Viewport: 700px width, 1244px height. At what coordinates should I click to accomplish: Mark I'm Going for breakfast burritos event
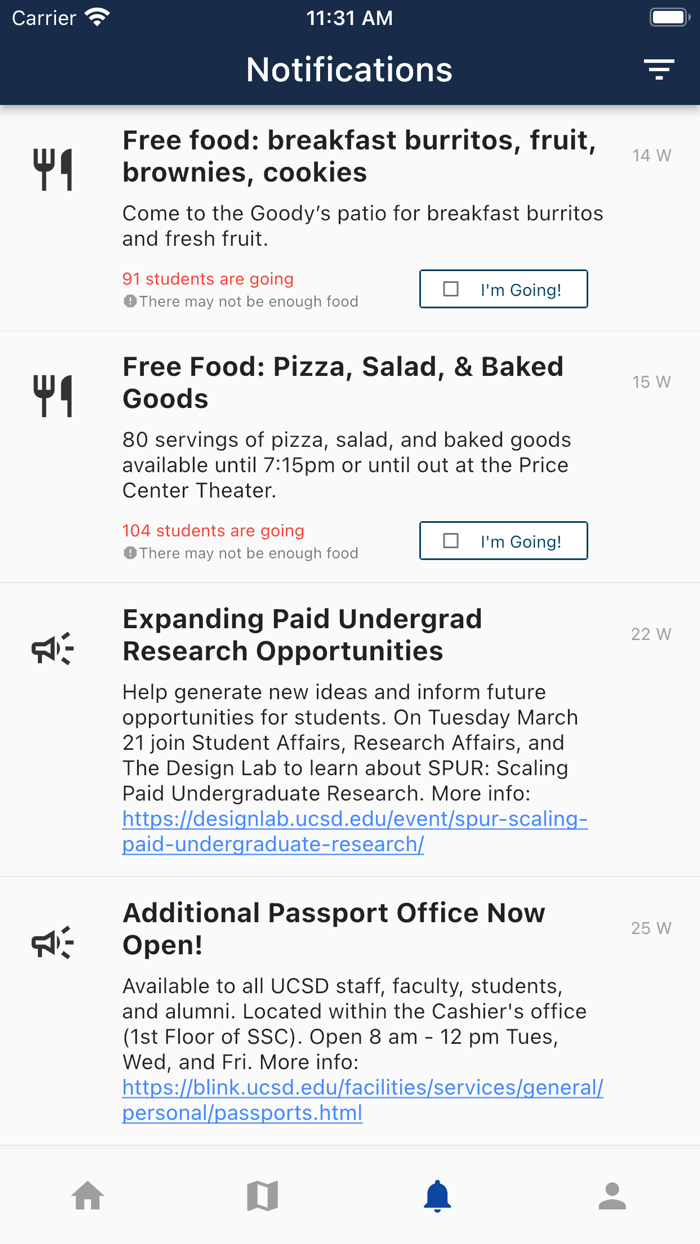[x=503, y=289]
